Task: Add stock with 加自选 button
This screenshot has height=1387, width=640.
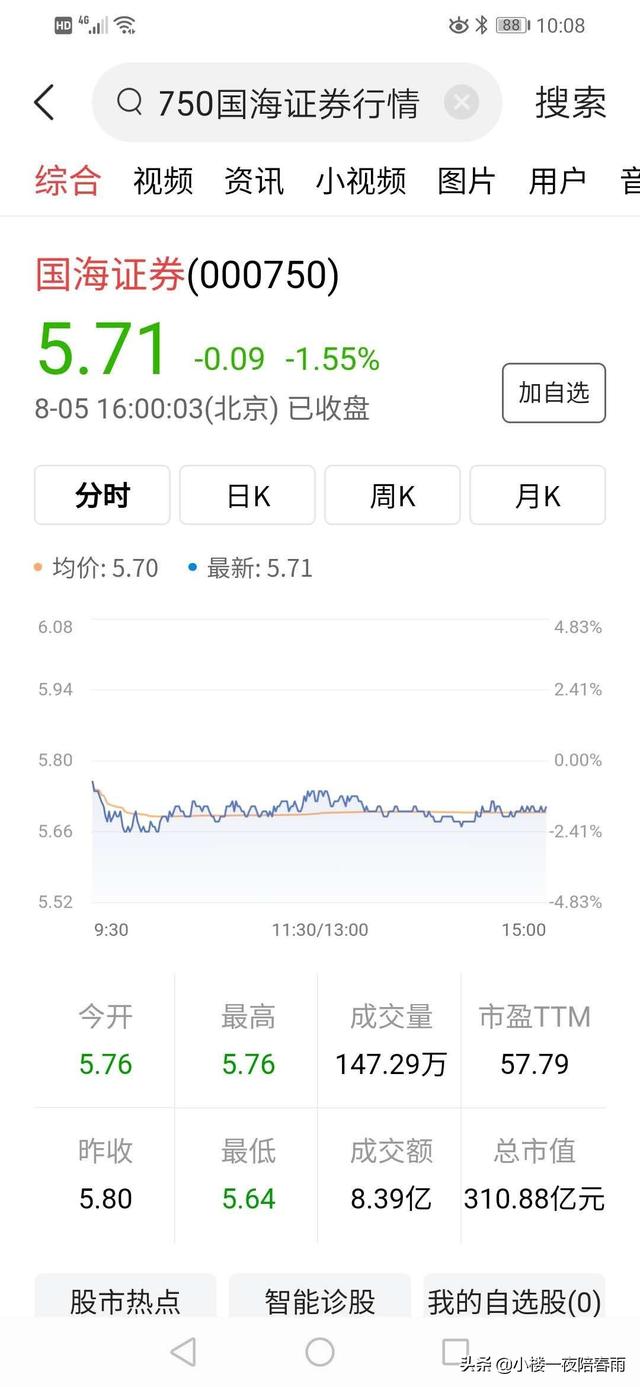Action: pos(553,393)
